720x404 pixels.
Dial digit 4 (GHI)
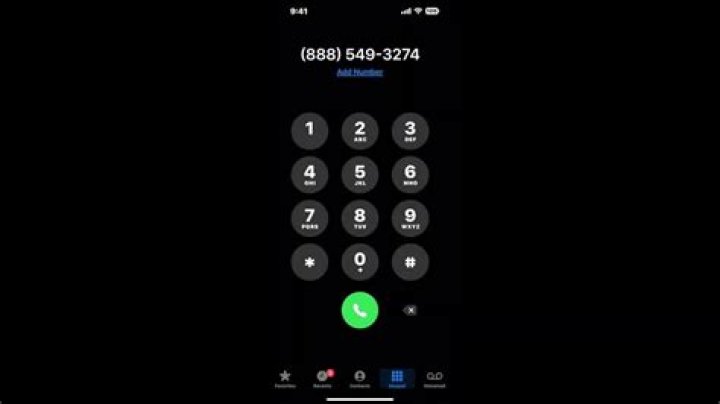[309, 174]
